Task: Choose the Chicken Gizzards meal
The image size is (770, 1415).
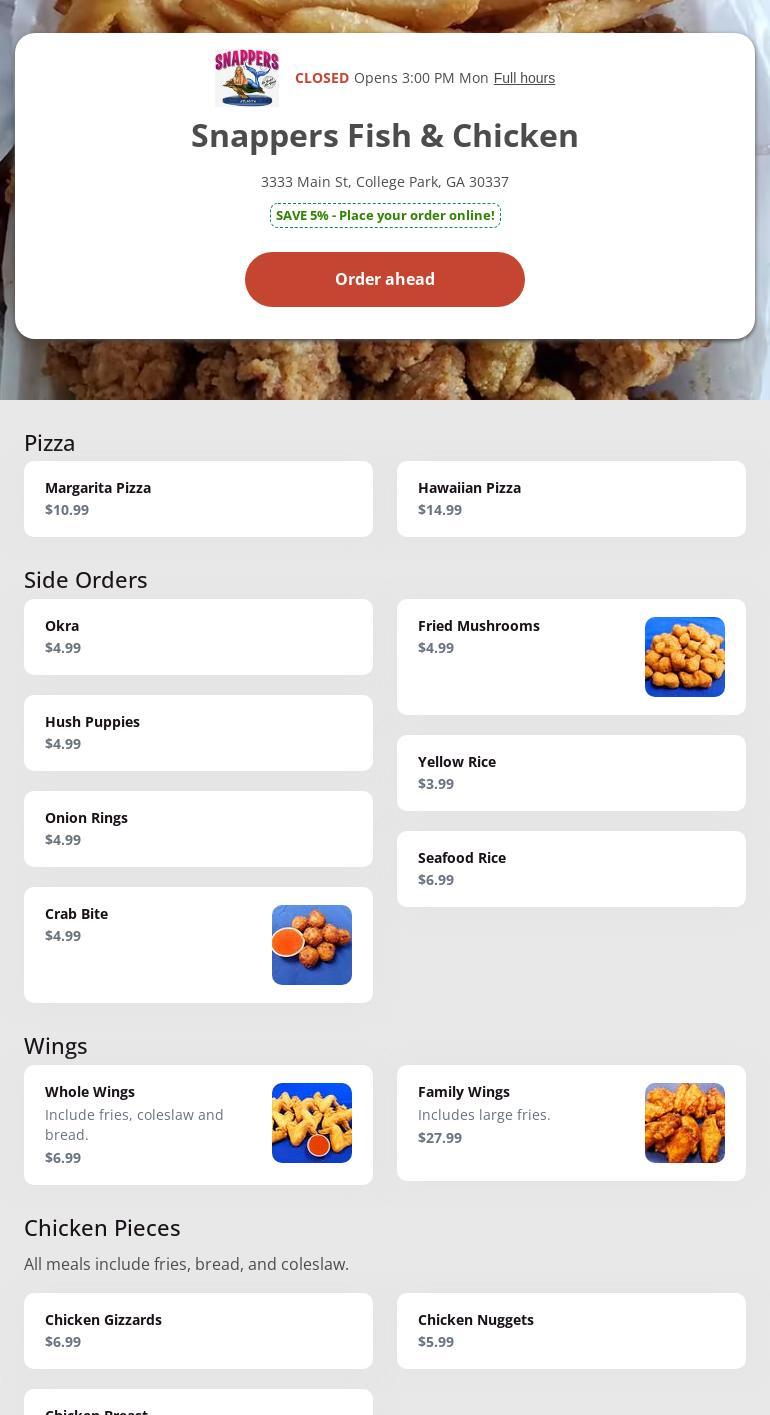Action: (x=198, y=1331)
